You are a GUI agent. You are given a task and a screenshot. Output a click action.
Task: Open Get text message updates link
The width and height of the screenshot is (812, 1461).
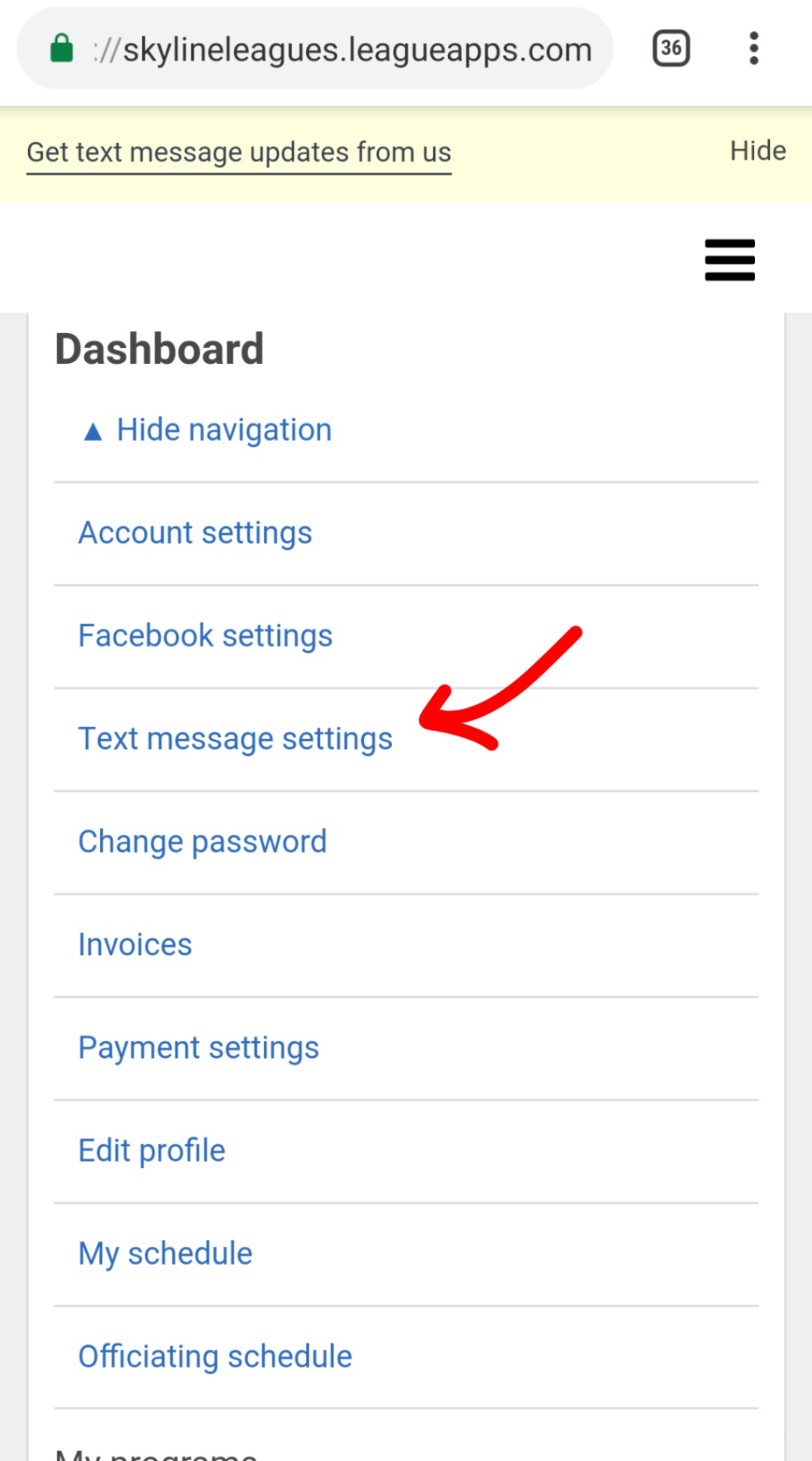(239, 153)
